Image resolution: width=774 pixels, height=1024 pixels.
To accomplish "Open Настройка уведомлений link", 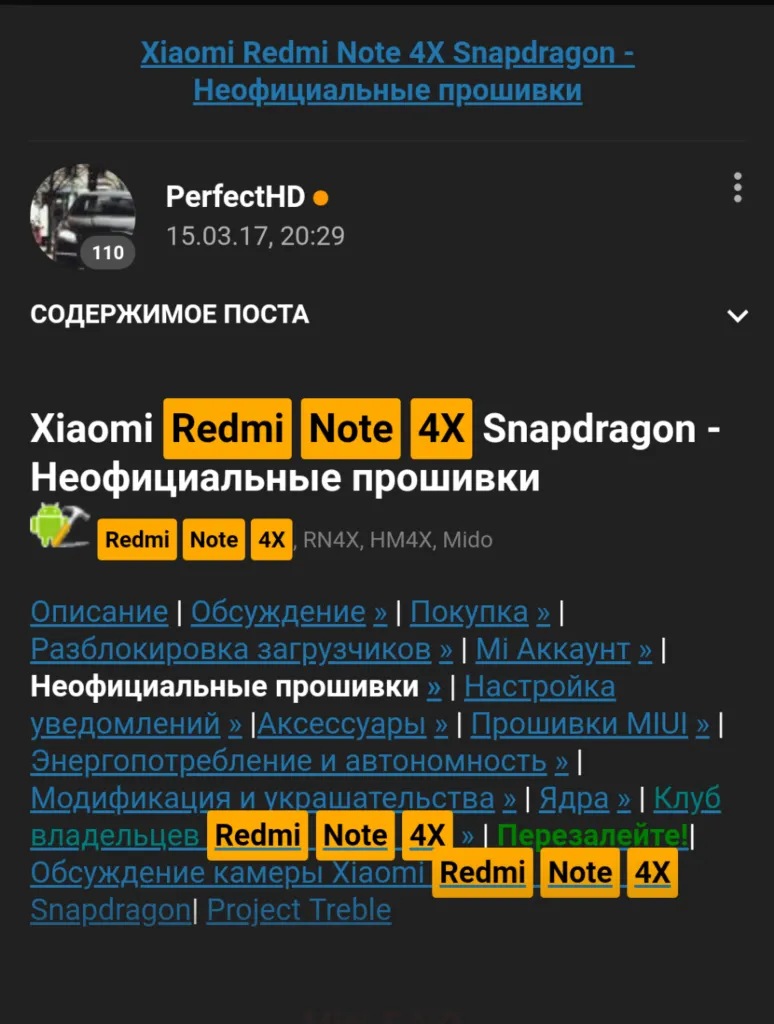I will (x=539, y=688).
